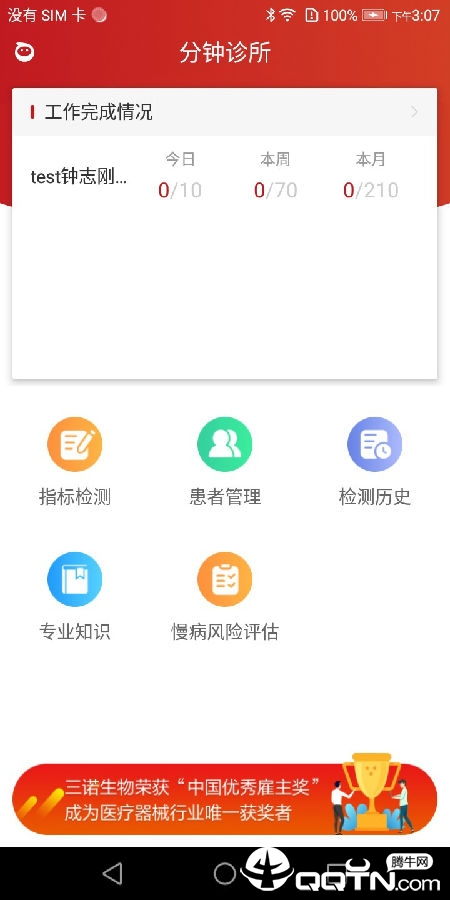This screenshot has height=900, width=450.
Task: Go to 患者管理 patient management
Action: pos(225,461)
